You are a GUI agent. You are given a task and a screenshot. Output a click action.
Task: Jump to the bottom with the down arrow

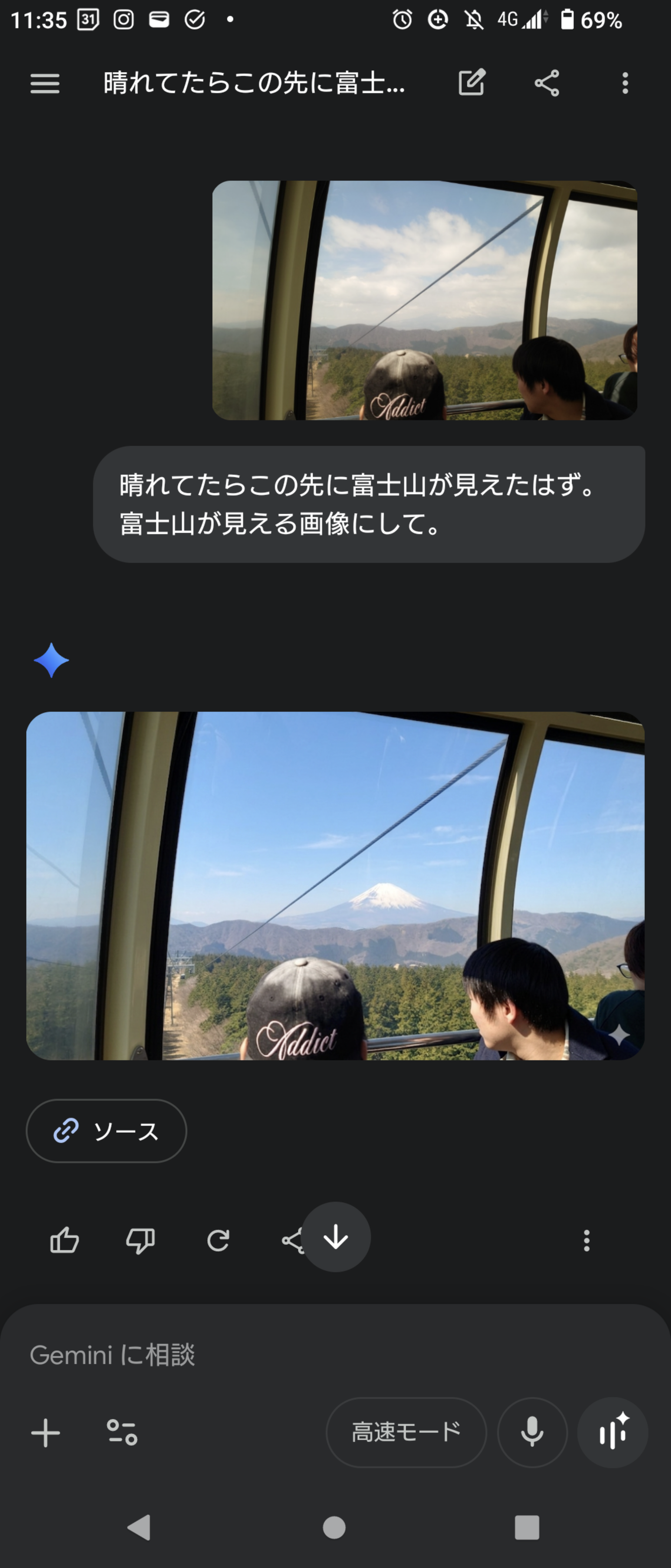336,1237
